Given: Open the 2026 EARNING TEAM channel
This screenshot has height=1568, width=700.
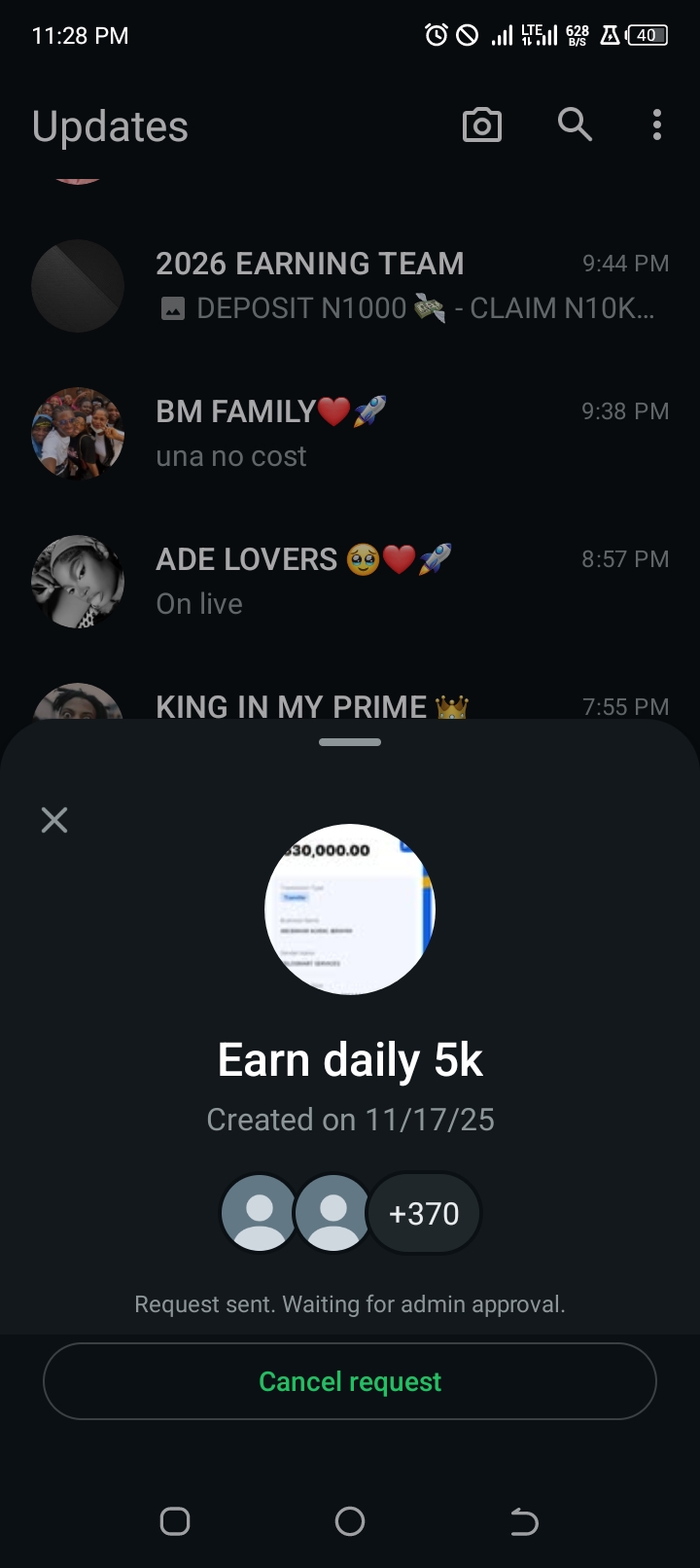Looking at the screenshot, I should tap(350, 285).
